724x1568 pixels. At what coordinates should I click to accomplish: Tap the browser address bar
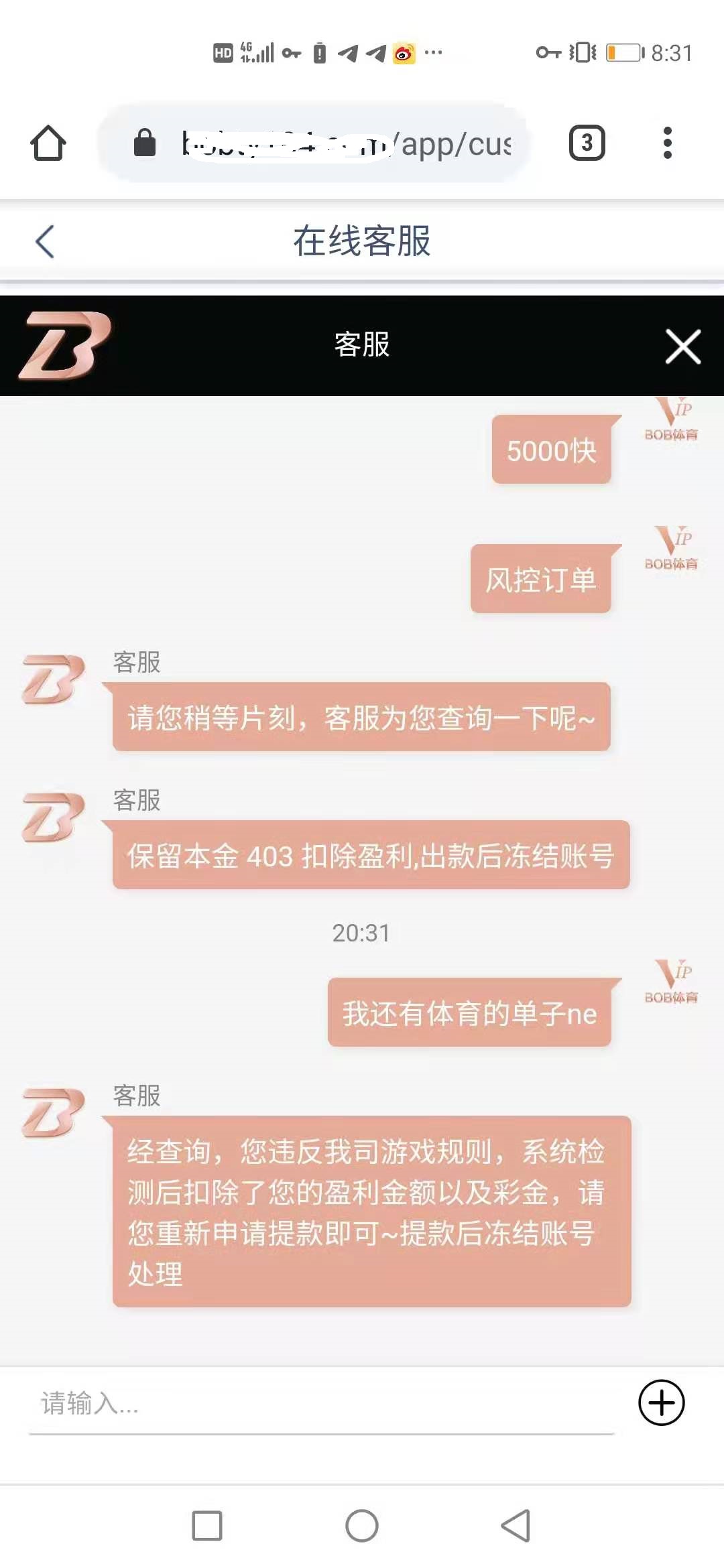click(x=314, y=143)
